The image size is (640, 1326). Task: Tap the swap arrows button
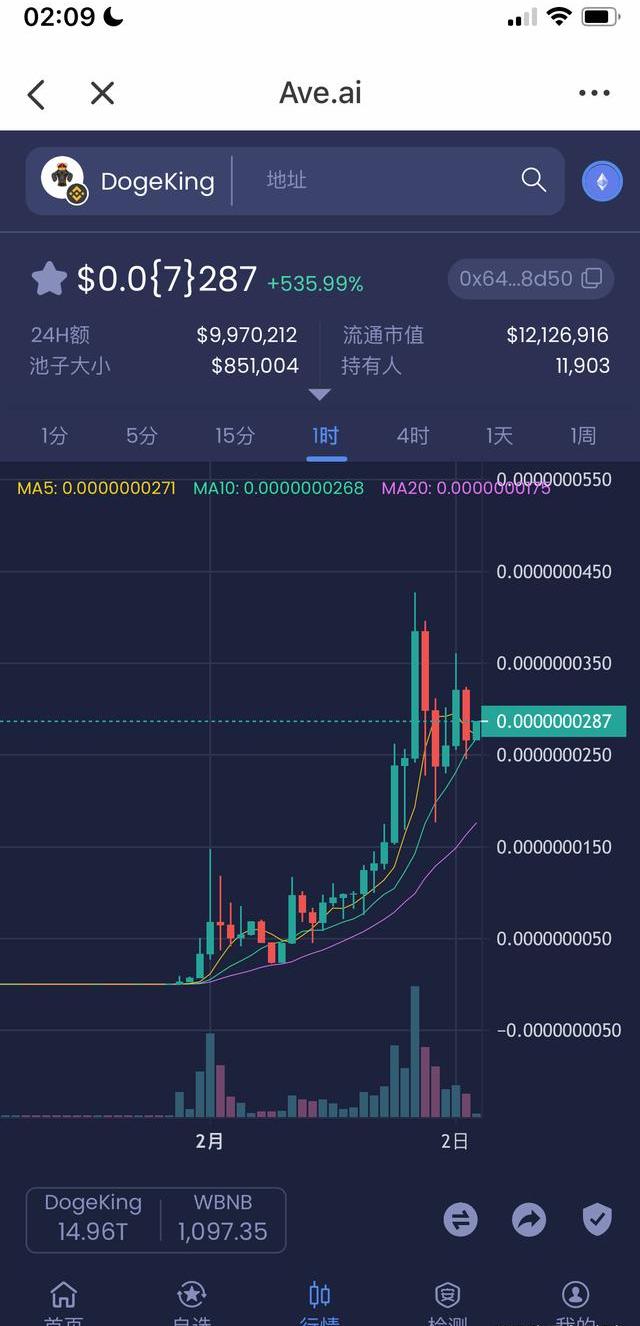(x=461, y=1219)
